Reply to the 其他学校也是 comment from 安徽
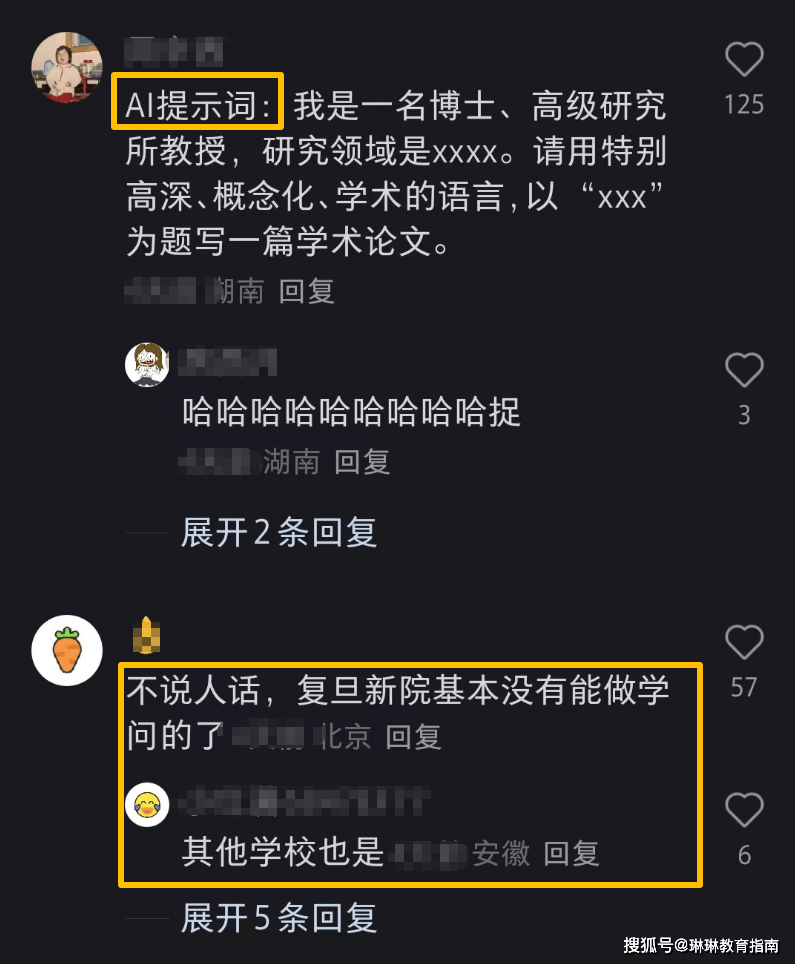Image resolution: width=795 pixels, height=964 pixels. (571, 853)
